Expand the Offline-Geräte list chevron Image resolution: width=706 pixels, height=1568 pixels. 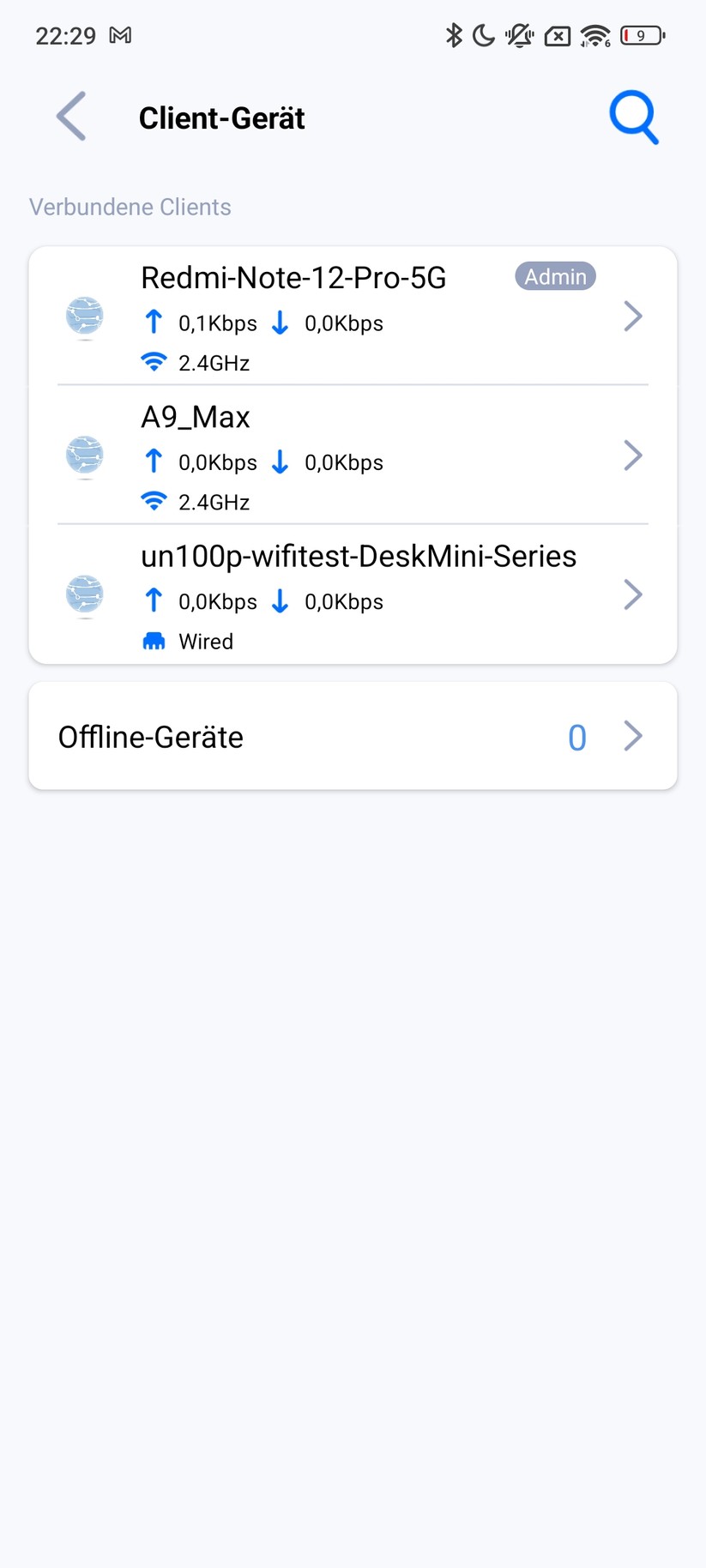pos(633,735)
